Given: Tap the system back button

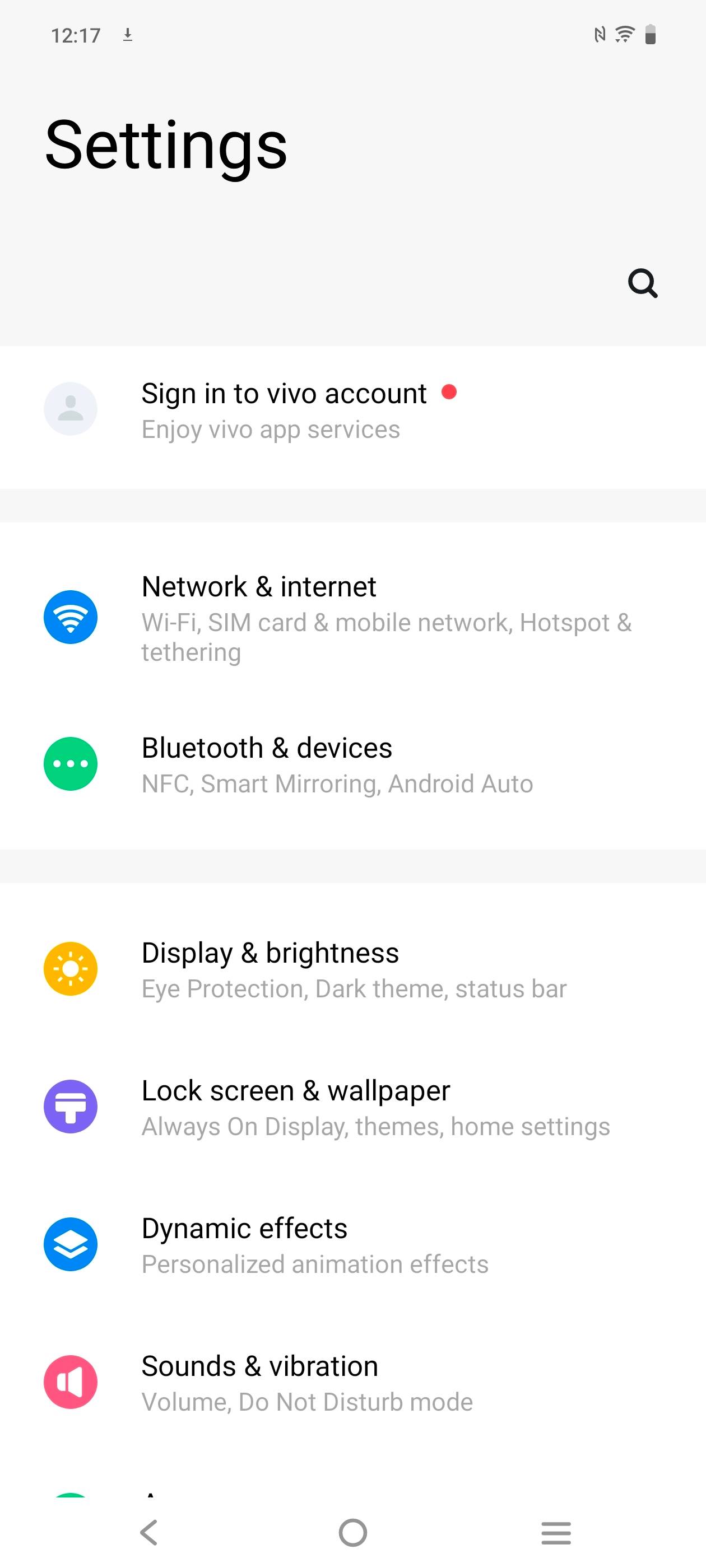Looking at the screenshot, I should pos(149,1532).
